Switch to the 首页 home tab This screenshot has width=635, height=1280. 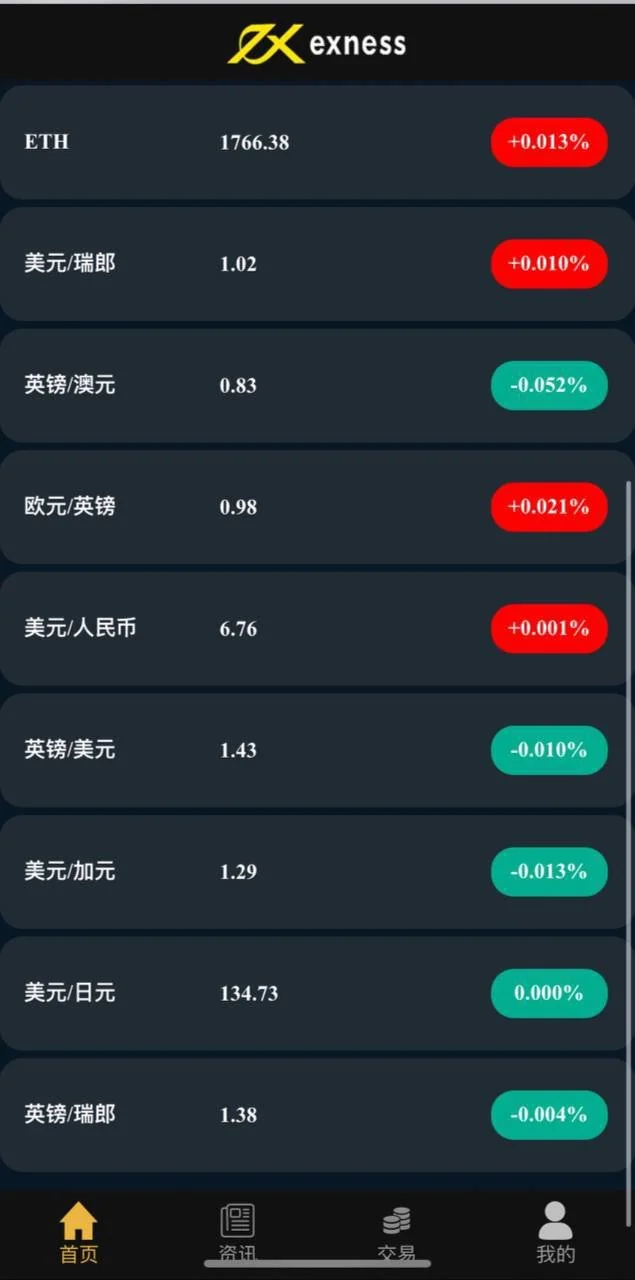pos(79,1232)
